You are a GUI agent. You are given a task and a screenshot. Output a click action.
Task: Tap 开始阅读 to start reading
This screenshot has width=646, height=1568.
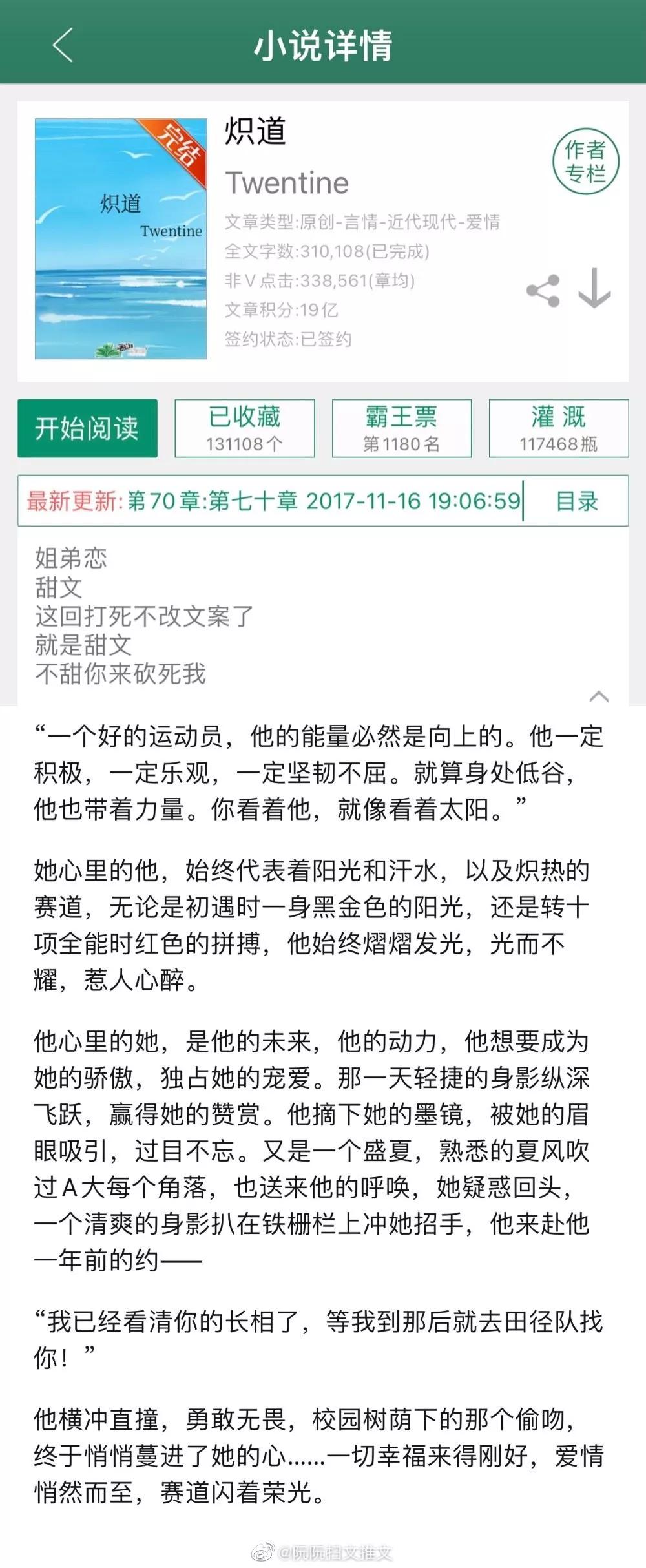(x=87, y=428)
